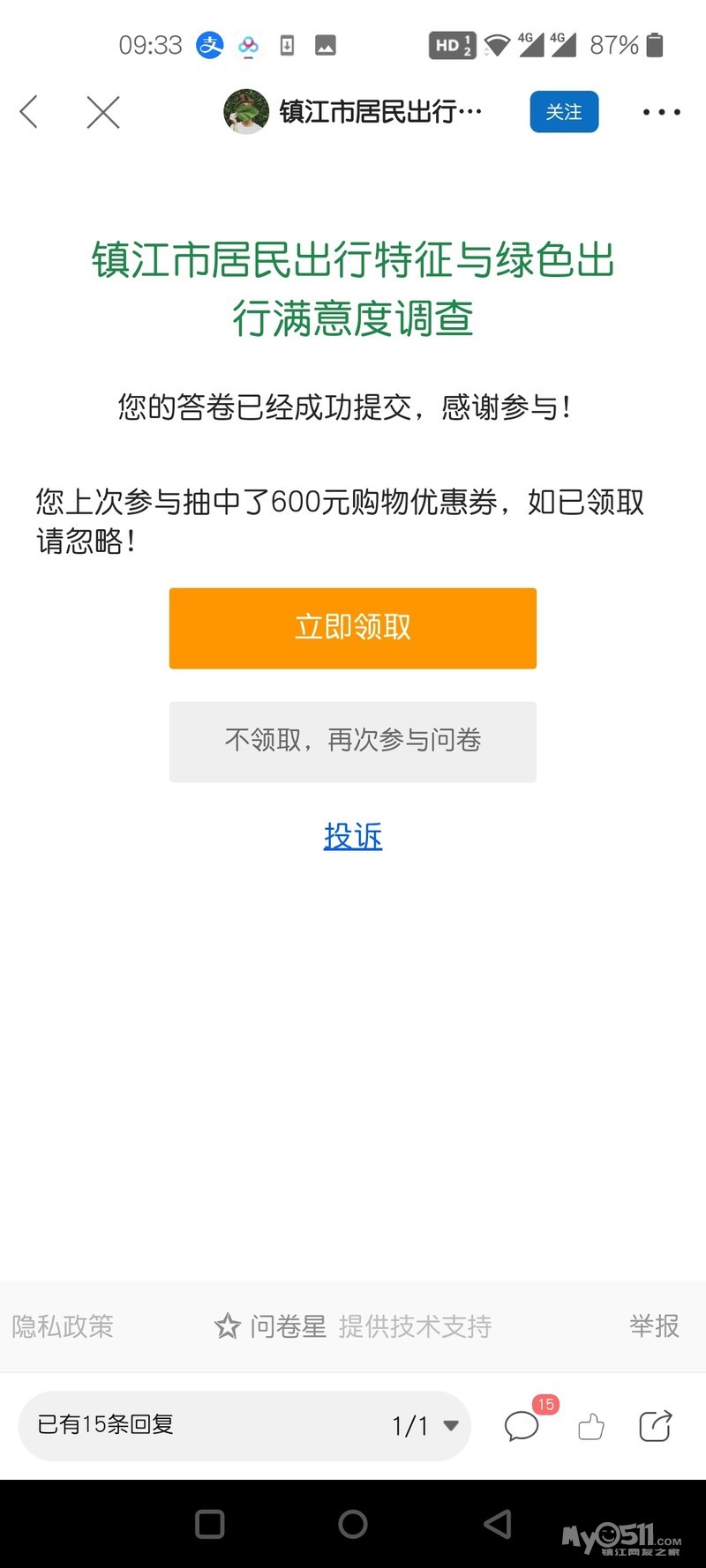Close the survey page with the X
The image size is (706, 1568).
coord(103,112)
